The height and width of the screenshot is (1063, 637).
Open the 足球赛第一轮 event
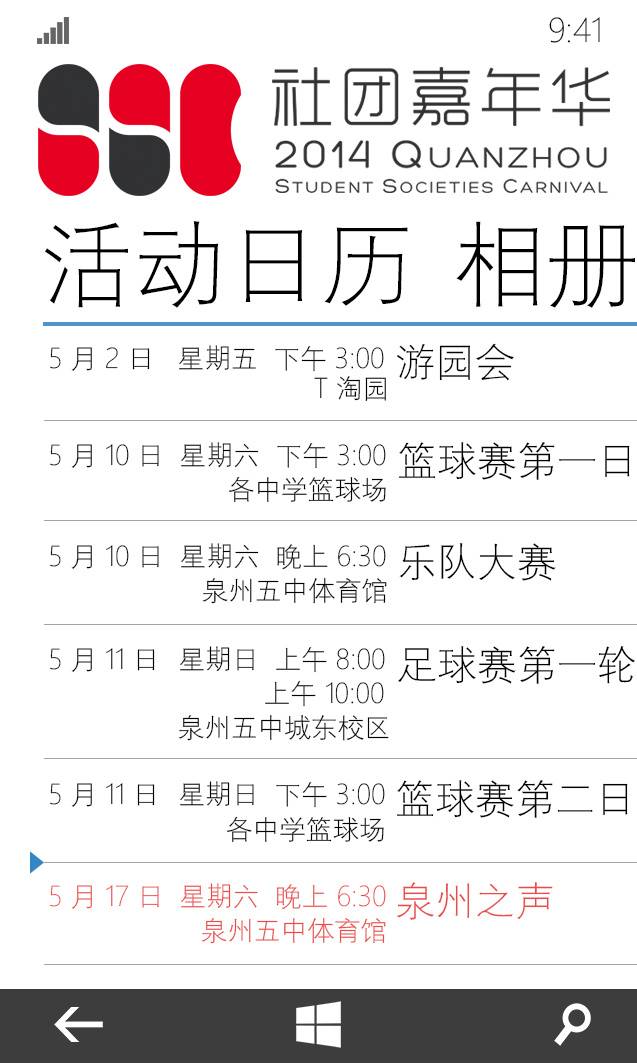coord(340,691)
